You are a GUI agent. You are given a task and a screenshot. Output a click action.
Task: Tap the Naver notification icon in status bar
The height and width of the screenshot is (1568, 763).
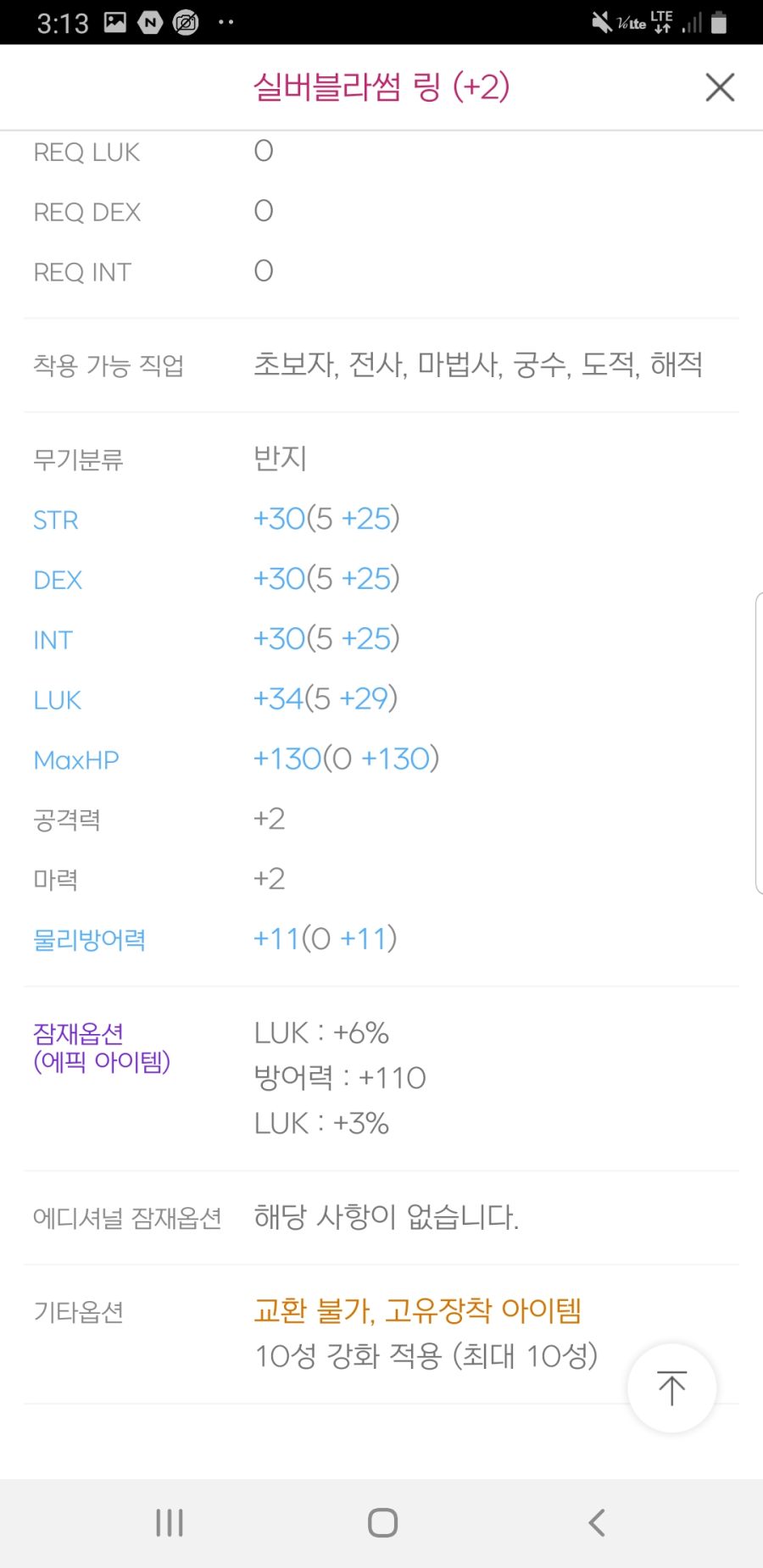[149, 22]
